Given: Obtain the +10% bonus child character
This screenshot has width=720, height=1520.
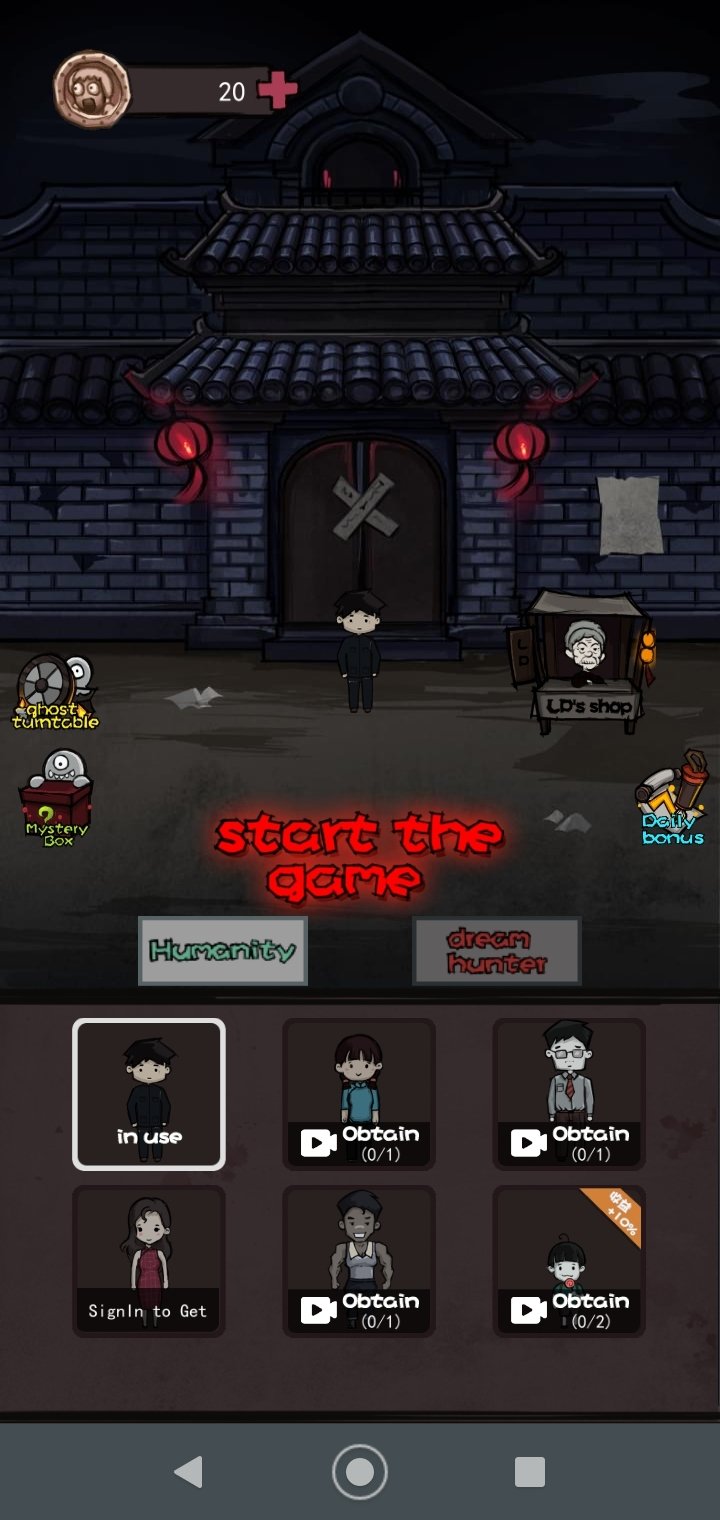Looking at the screenshot, I should click(x=569, y=1261).
